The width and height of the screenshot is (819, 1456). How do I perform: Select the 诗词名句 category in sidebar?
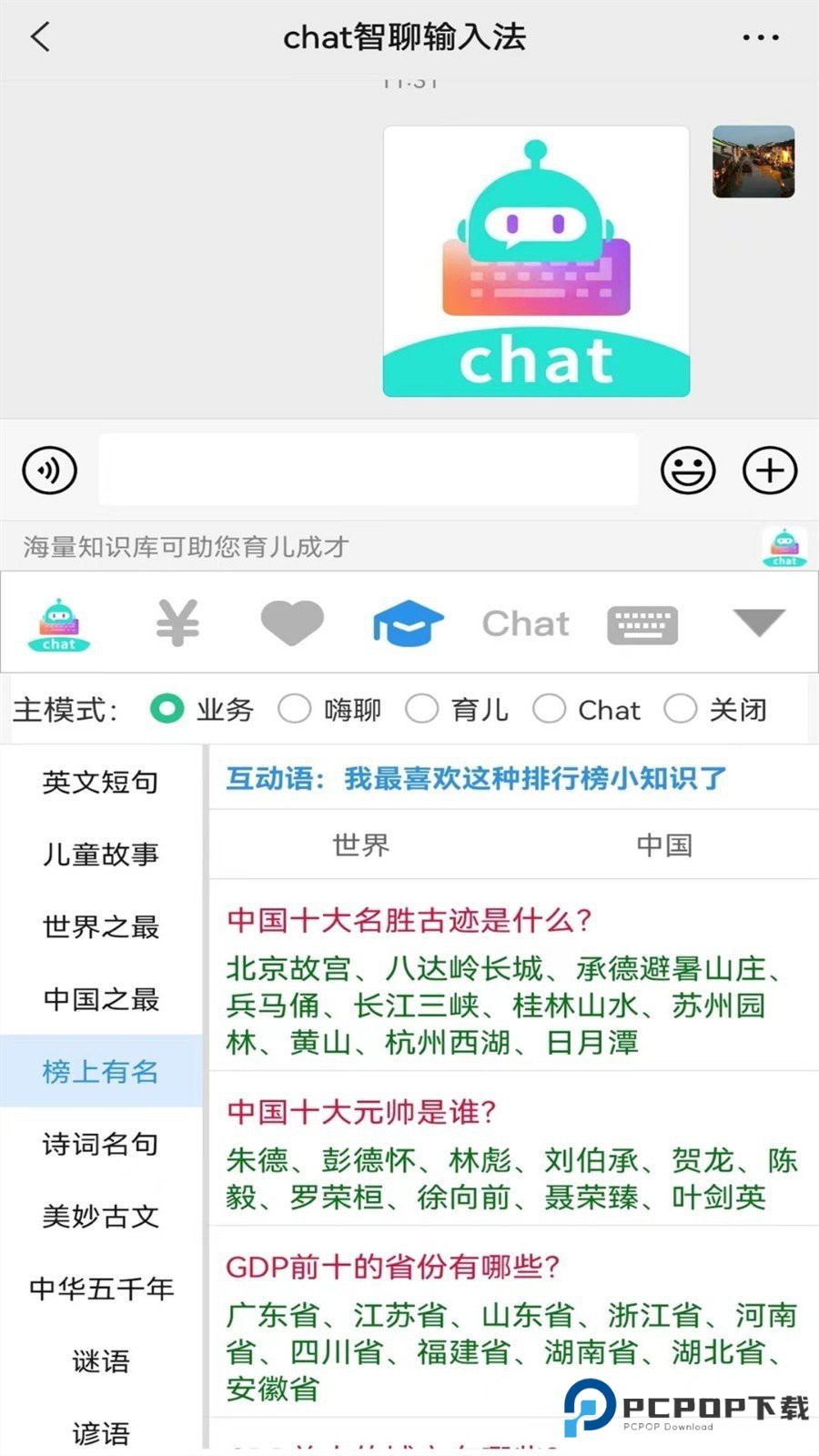(100, 1145)
